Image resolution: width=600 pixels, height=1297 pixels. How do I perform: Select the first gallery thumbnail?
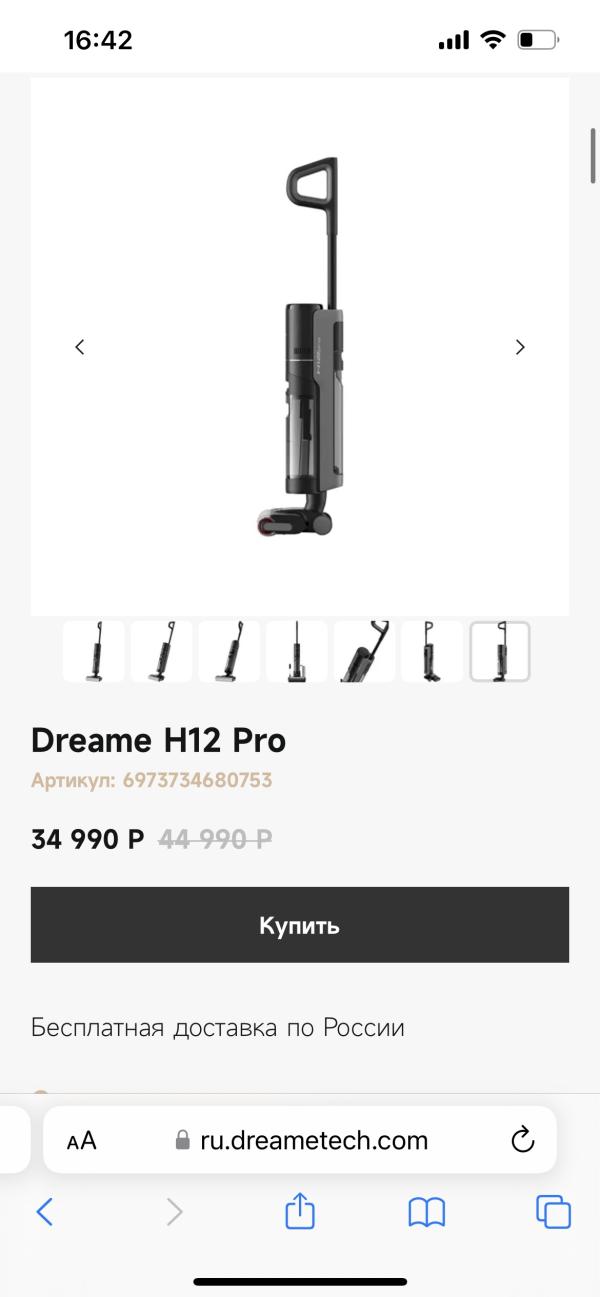tap(94, 652)
